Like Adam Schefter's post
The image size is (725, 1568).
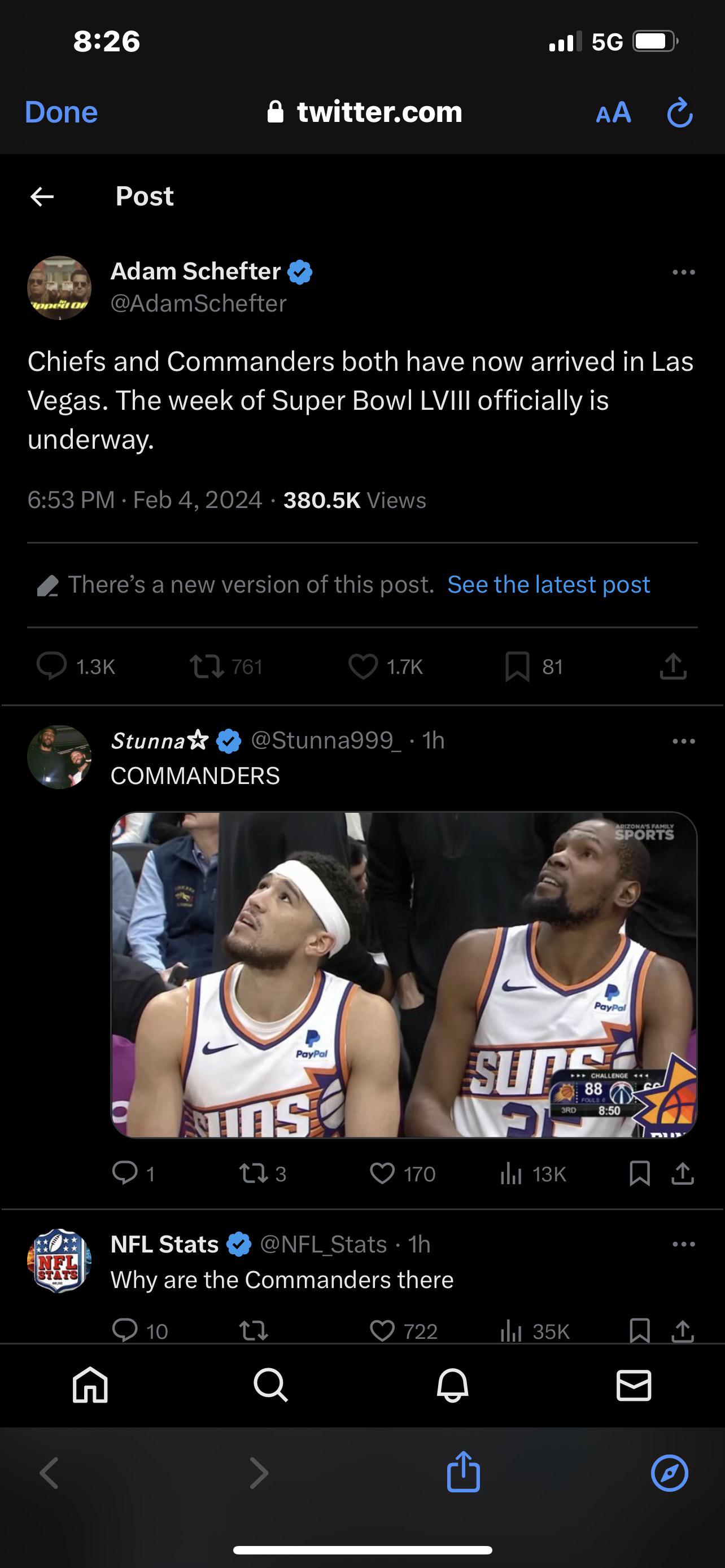coord(364,666)
